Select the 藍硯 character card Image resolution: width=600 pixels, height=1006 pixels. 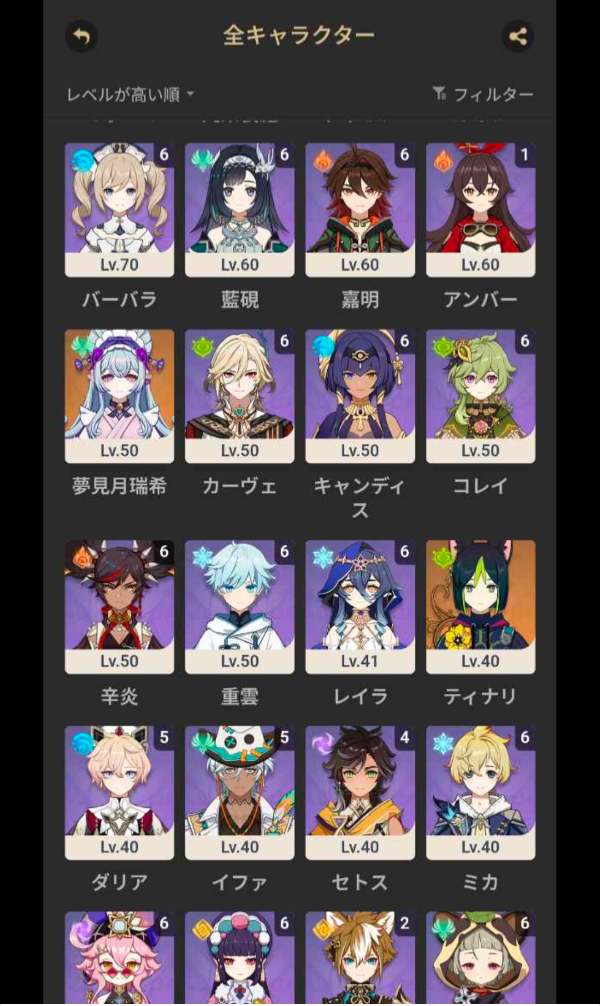(x=240, y=210)
